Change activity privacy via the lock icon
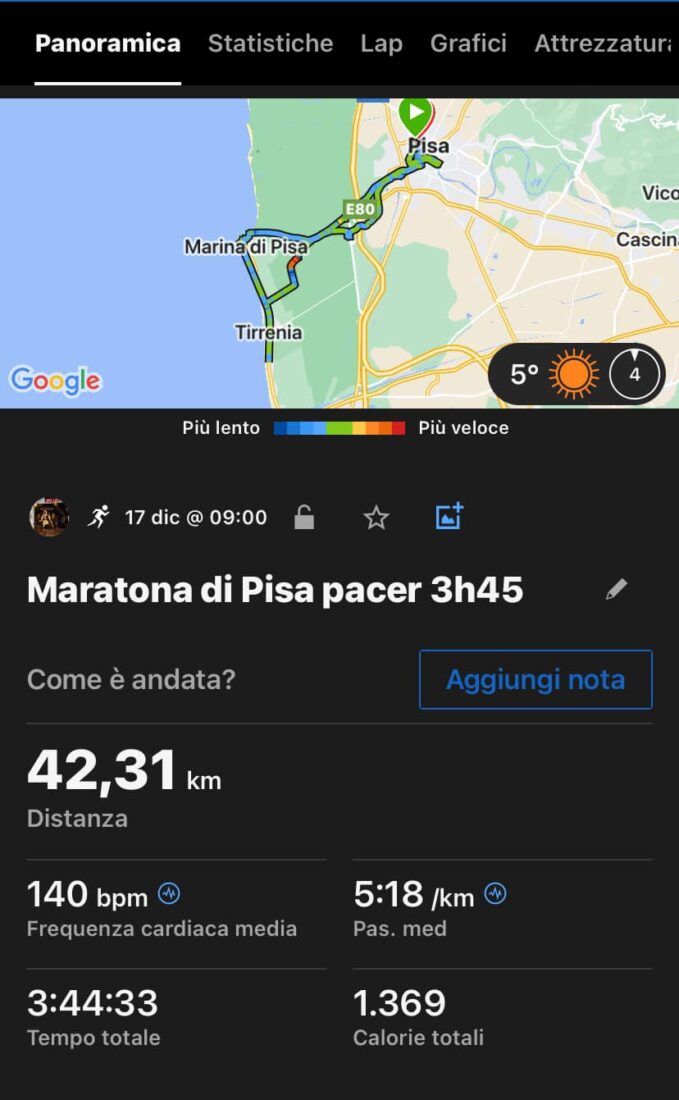Screen dimensions: 679x1100 304,517
